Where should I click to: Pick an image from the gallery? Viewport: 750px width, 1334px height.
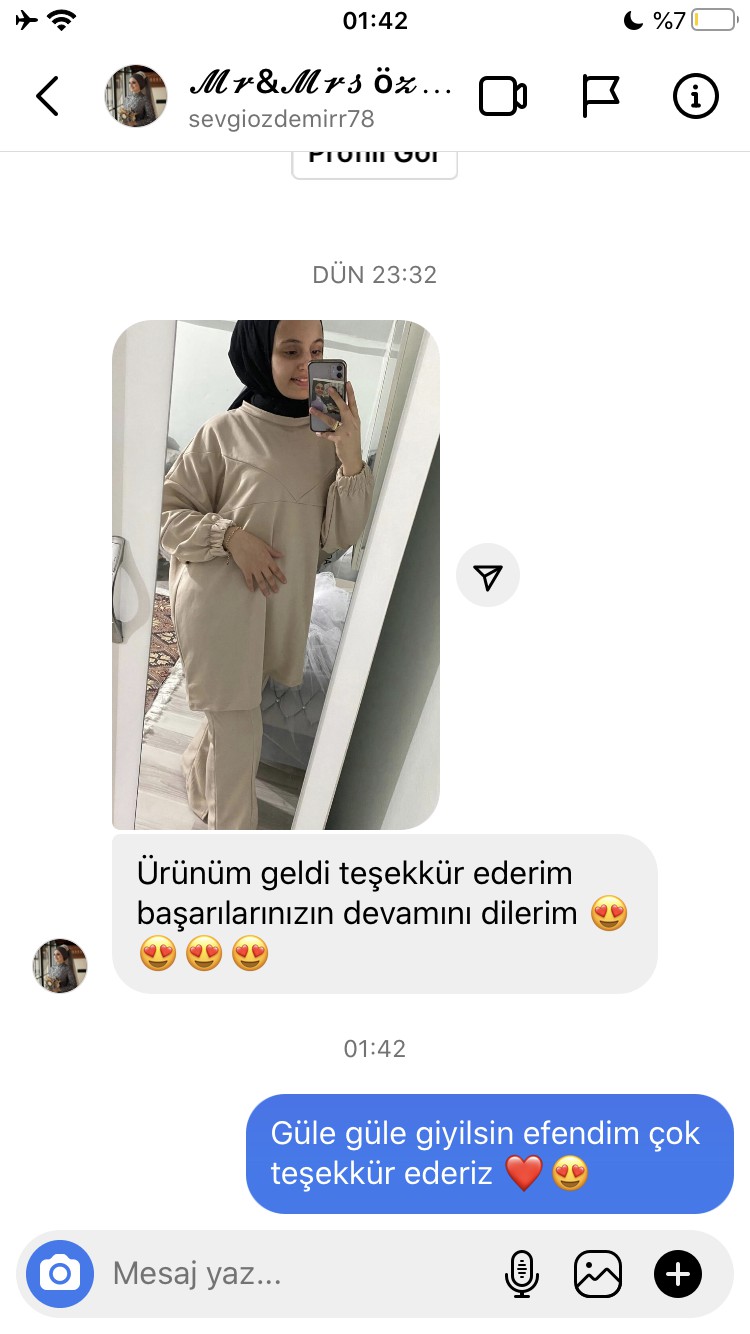pyautogui.click(x=598, y=1274)
